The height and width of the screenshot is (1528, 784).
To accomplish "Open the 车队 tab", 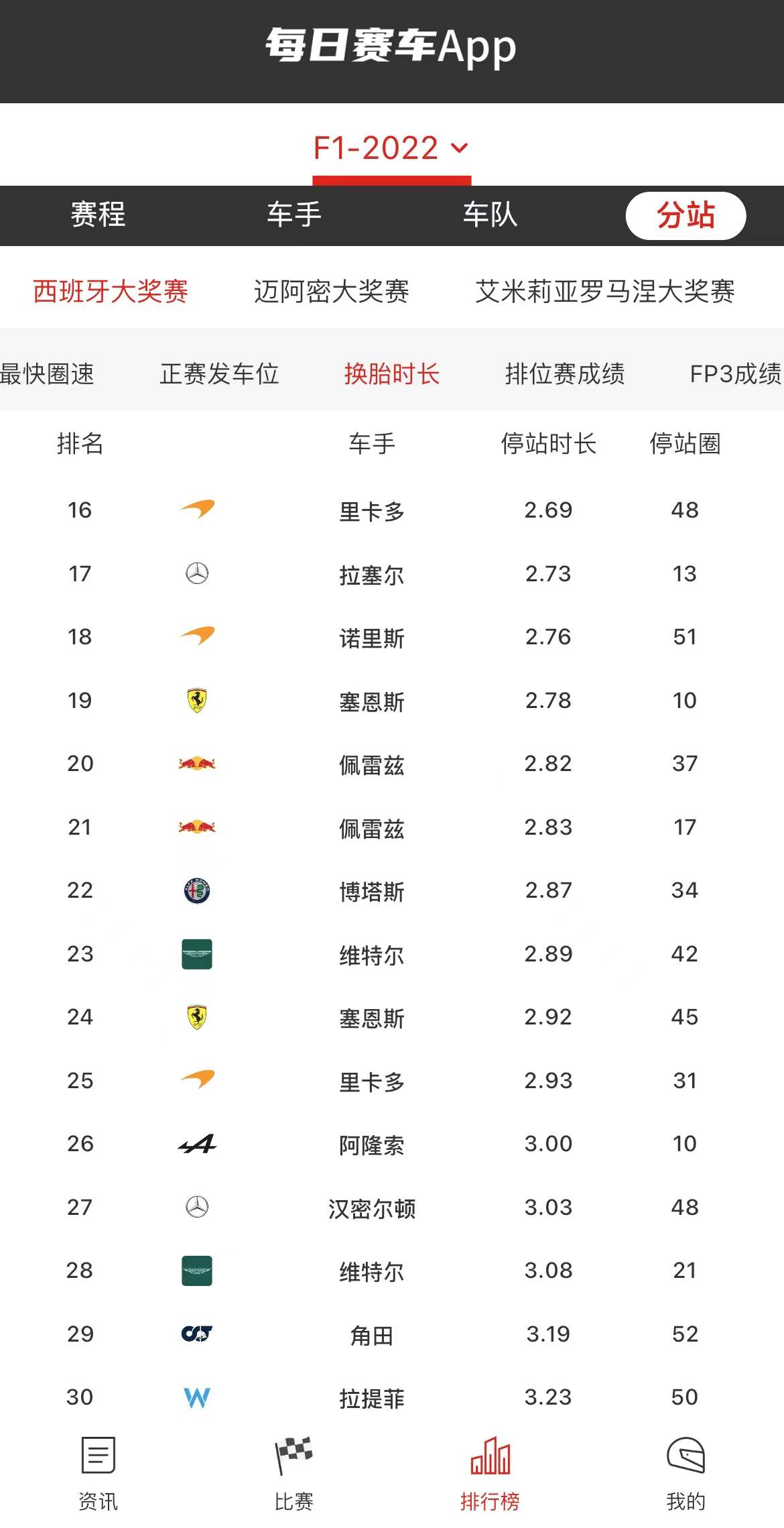I will click(490, 215).
